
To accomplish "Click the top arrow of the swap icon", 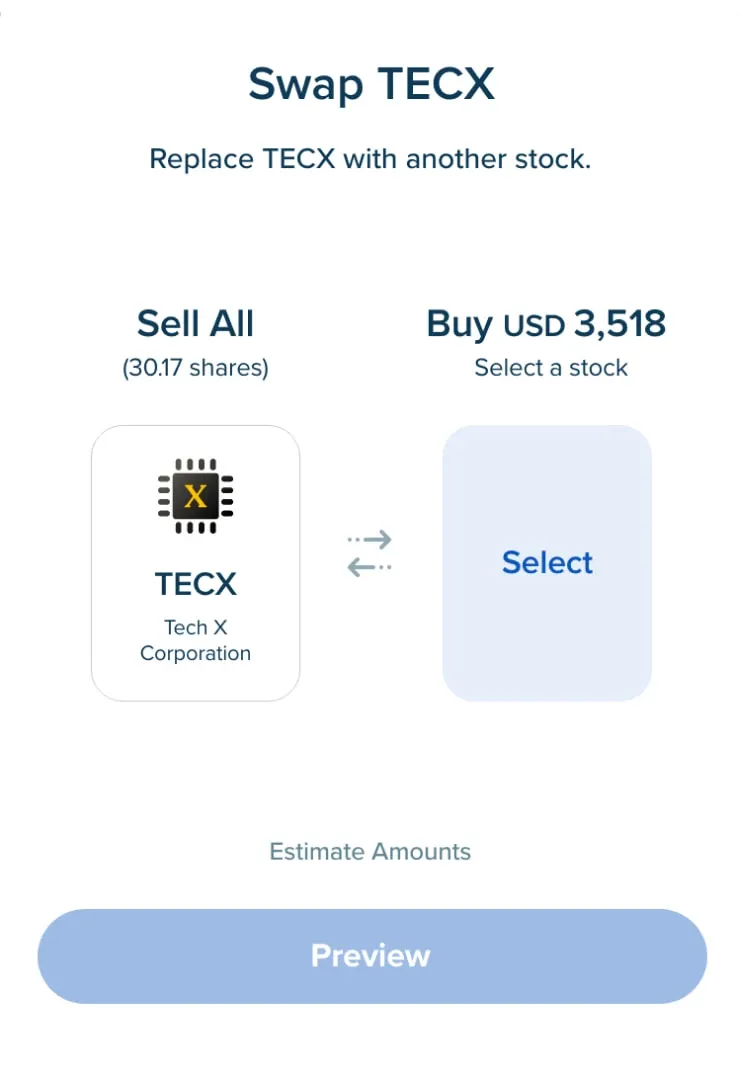I will pos(370,539).
